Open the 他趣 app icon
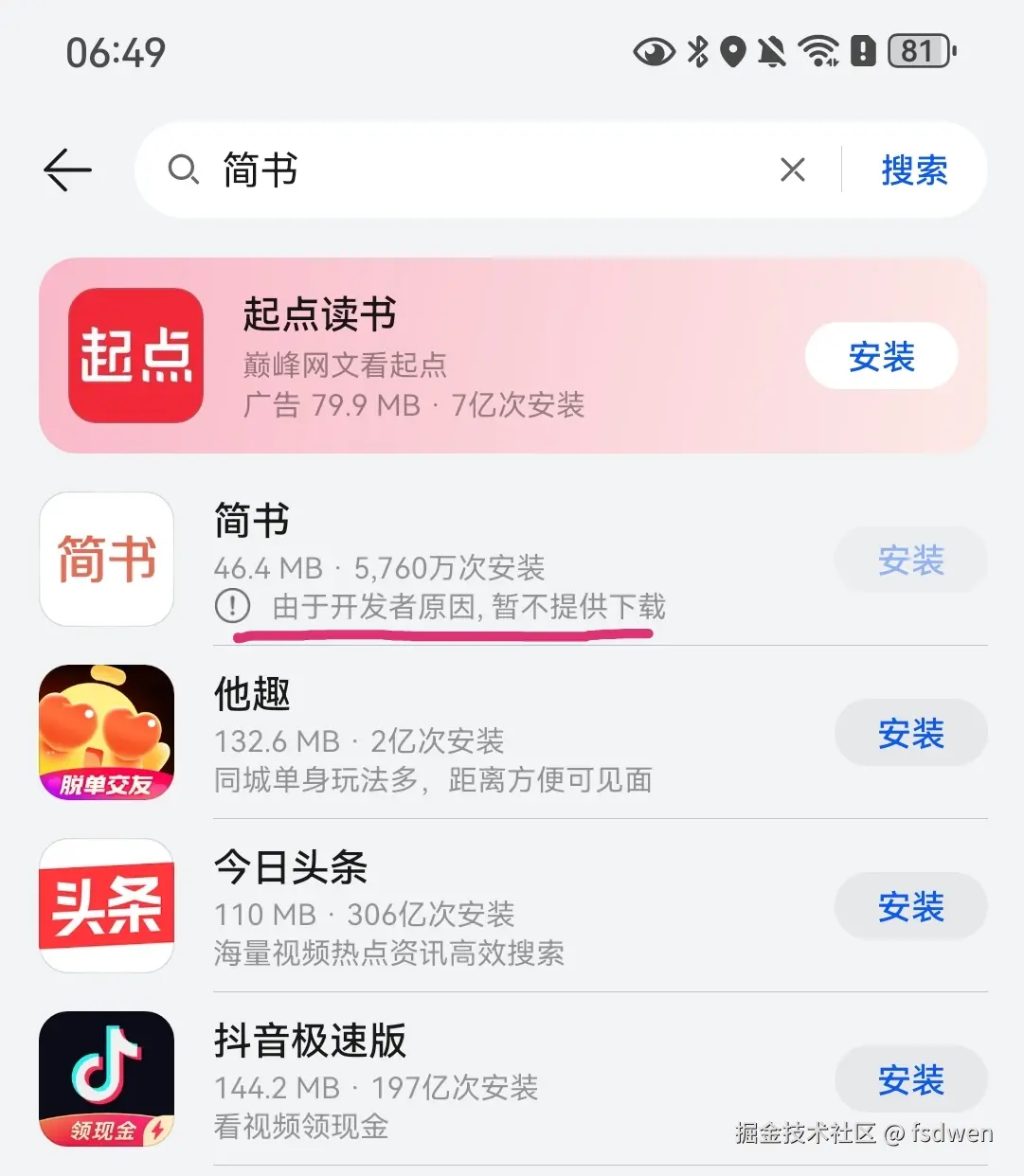 (106, 732)
